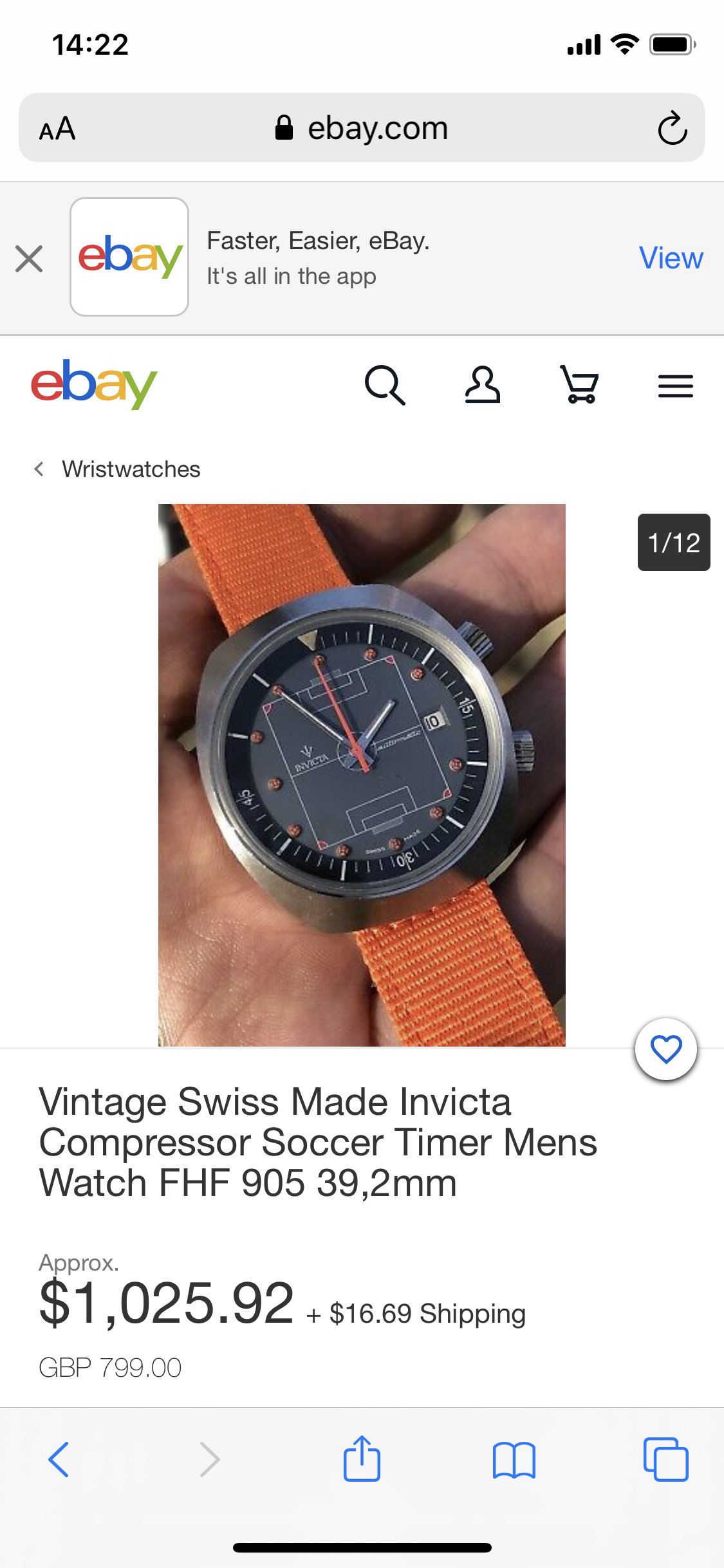
Task: Reload the ebay.com page
Action: 673,127
